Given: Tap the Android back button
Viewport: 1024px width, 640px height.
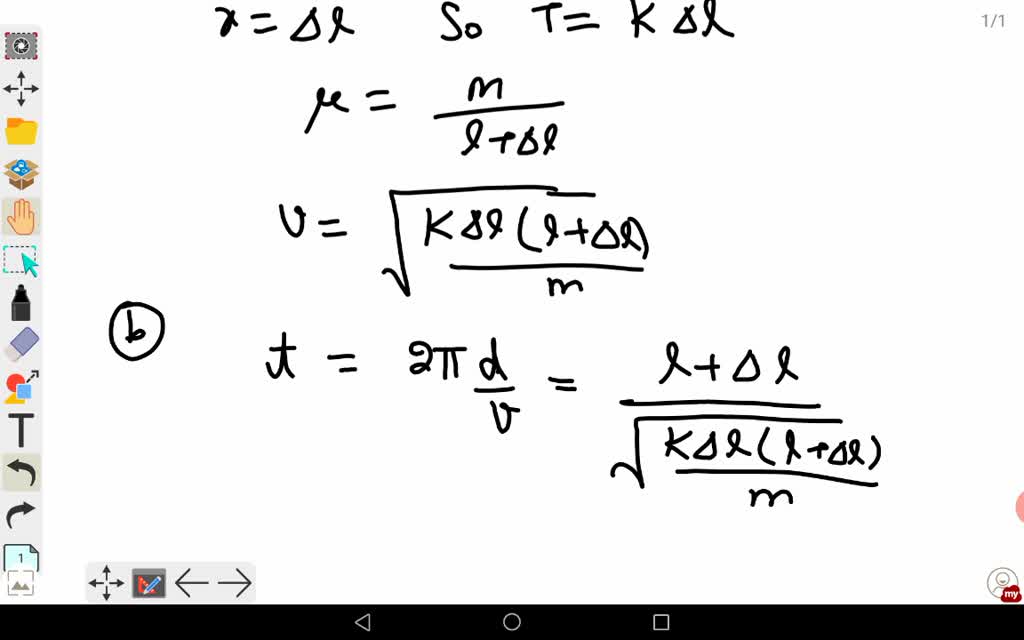Looking at the screenshot, I should point(363,622).
